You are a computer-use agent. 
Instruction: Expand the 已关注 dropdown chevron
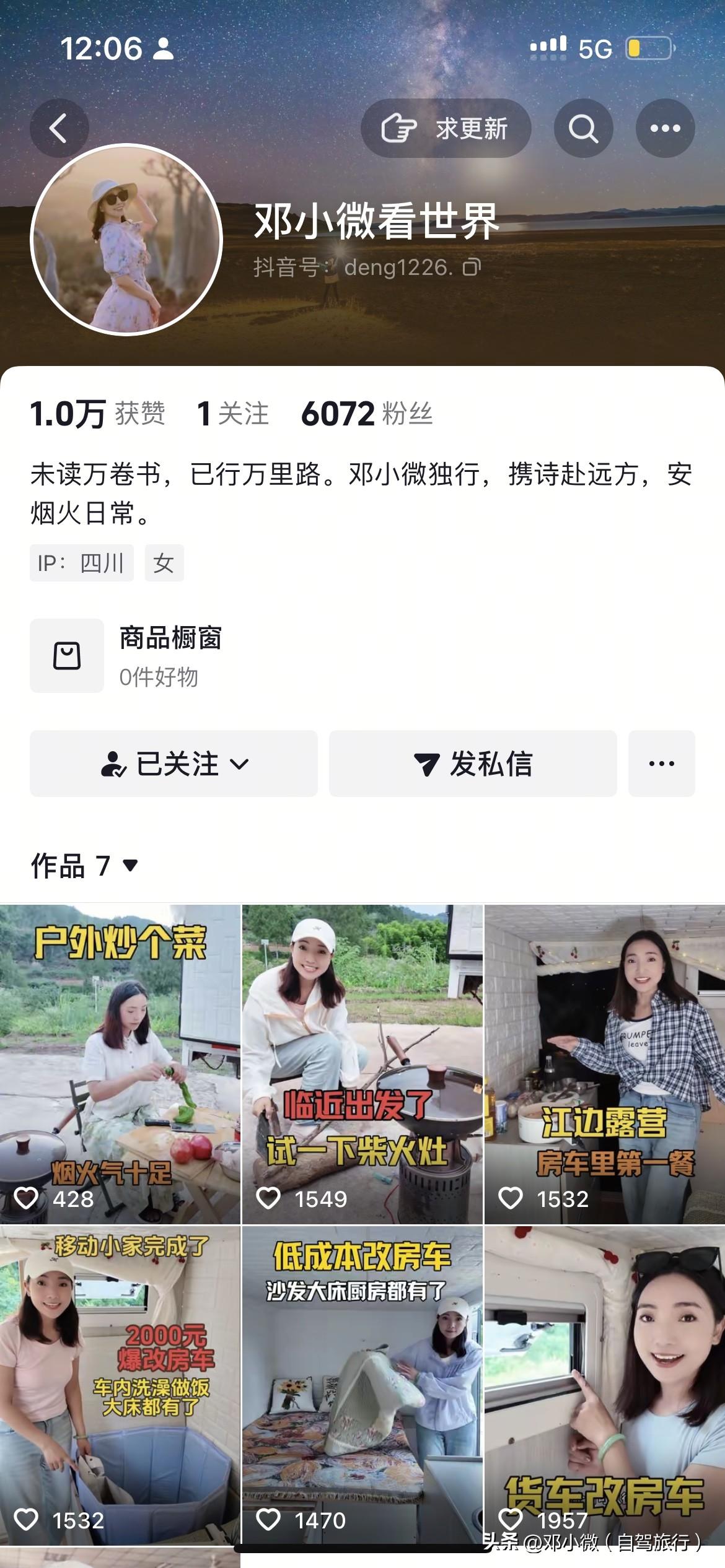coord(239,765)
